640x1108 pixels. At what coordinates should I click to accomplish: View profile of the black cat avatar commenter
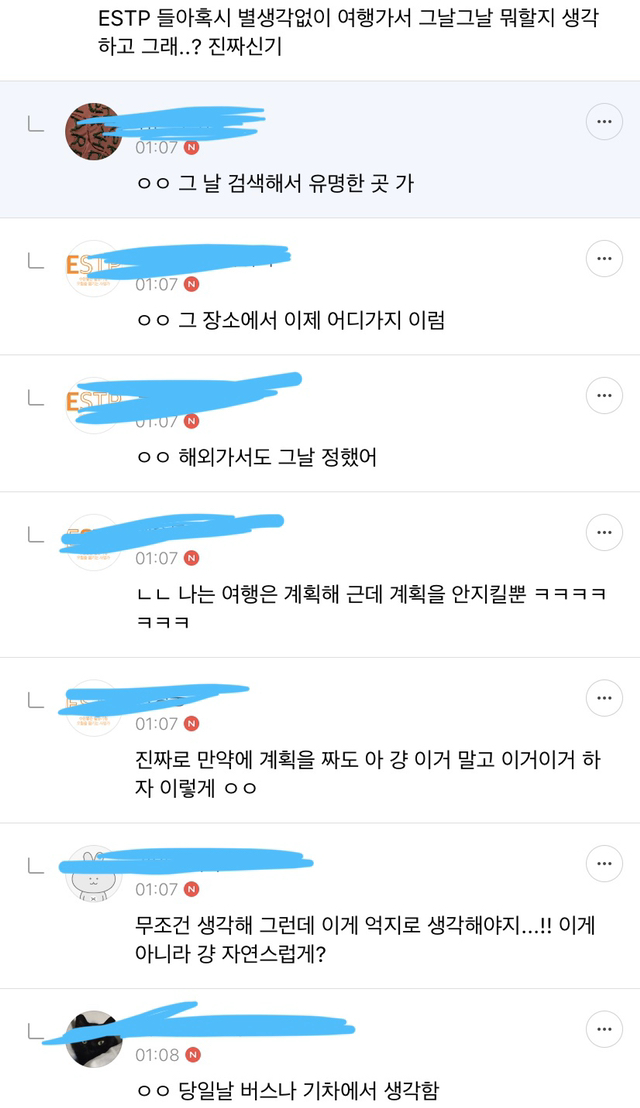(93, 1039)
